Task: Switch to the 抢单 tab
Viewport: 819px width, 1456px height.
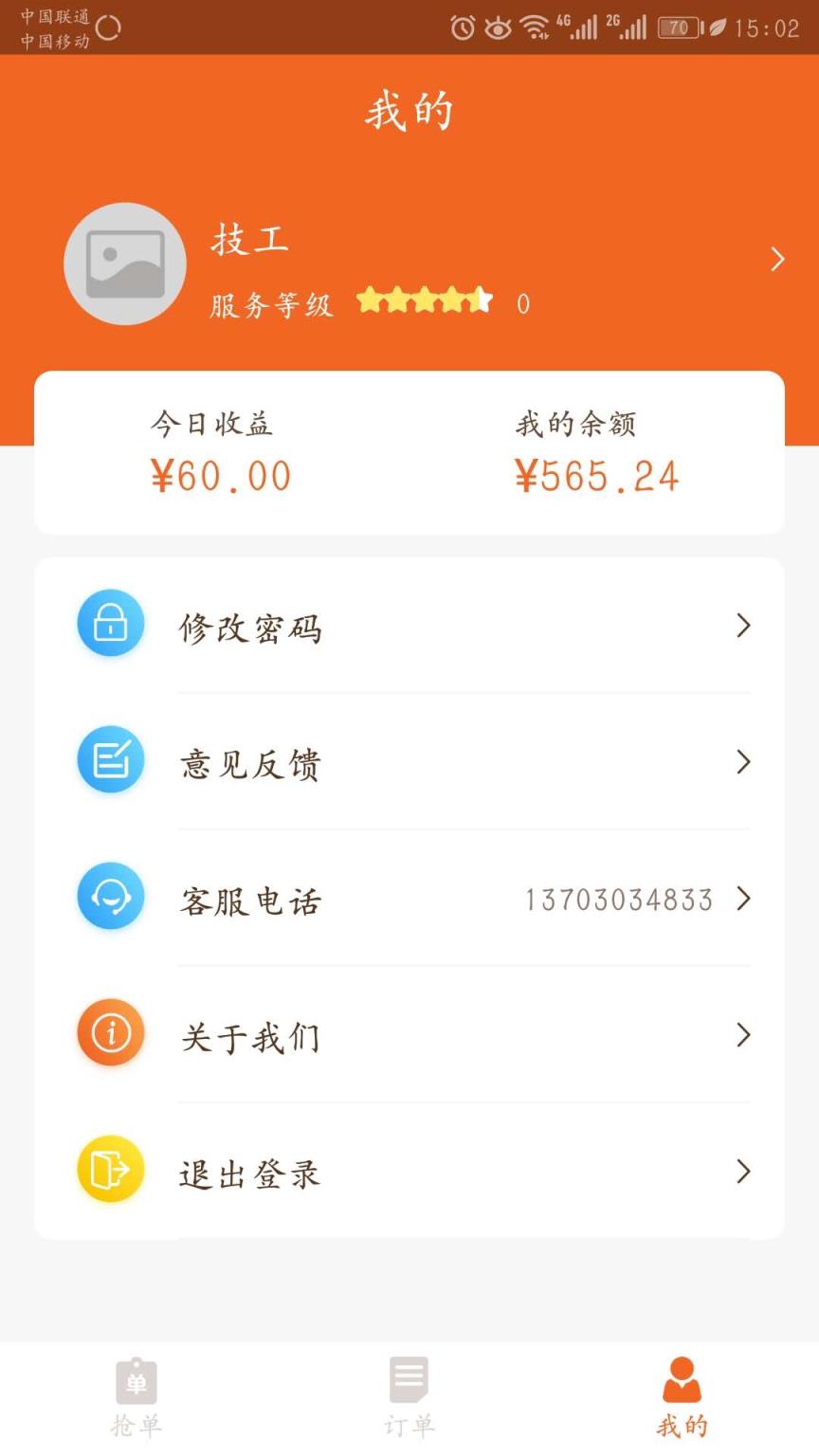Action: [136, 1395]
